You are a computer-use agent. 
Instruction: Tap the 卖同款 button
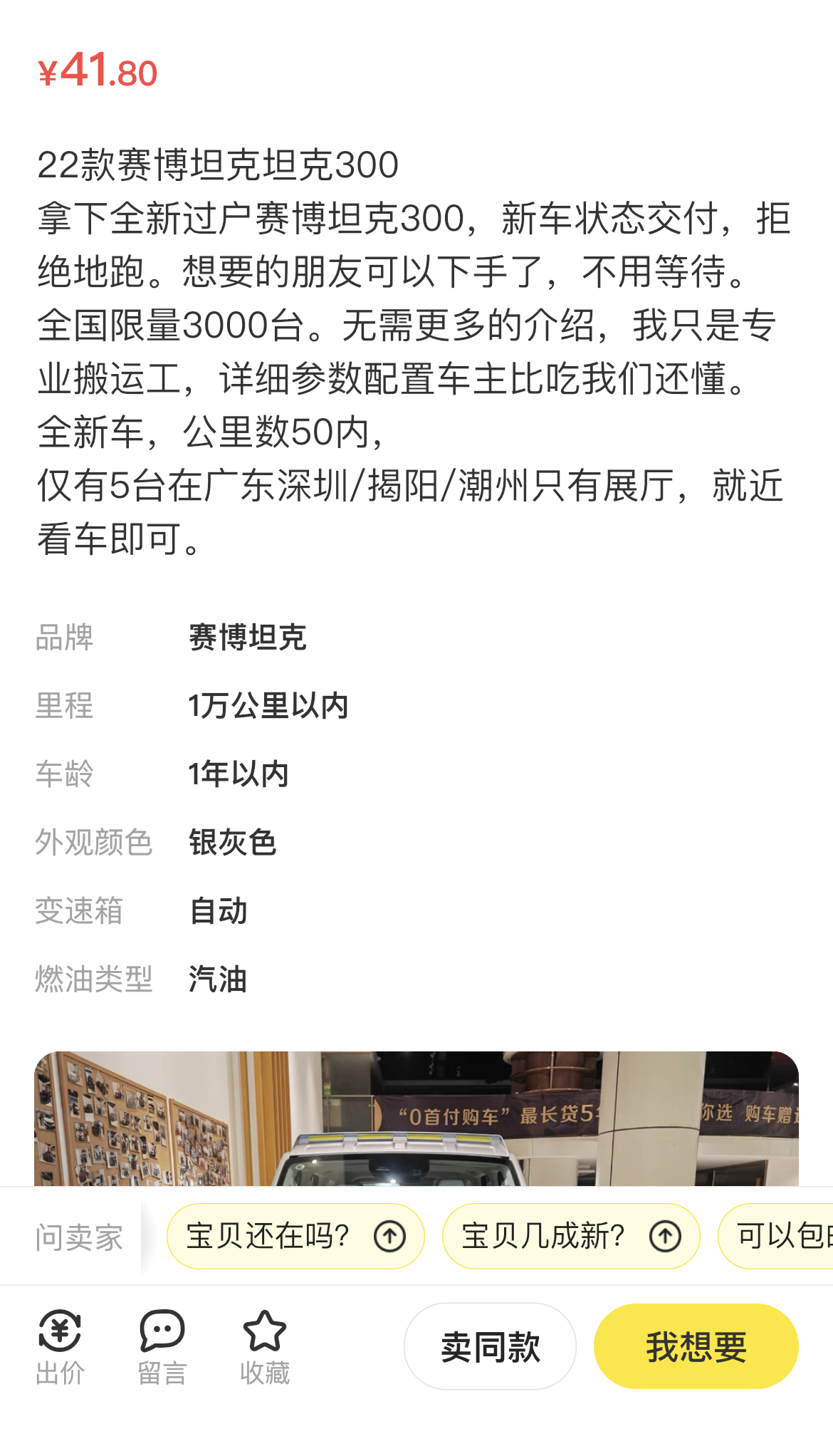coord(490,1346)
